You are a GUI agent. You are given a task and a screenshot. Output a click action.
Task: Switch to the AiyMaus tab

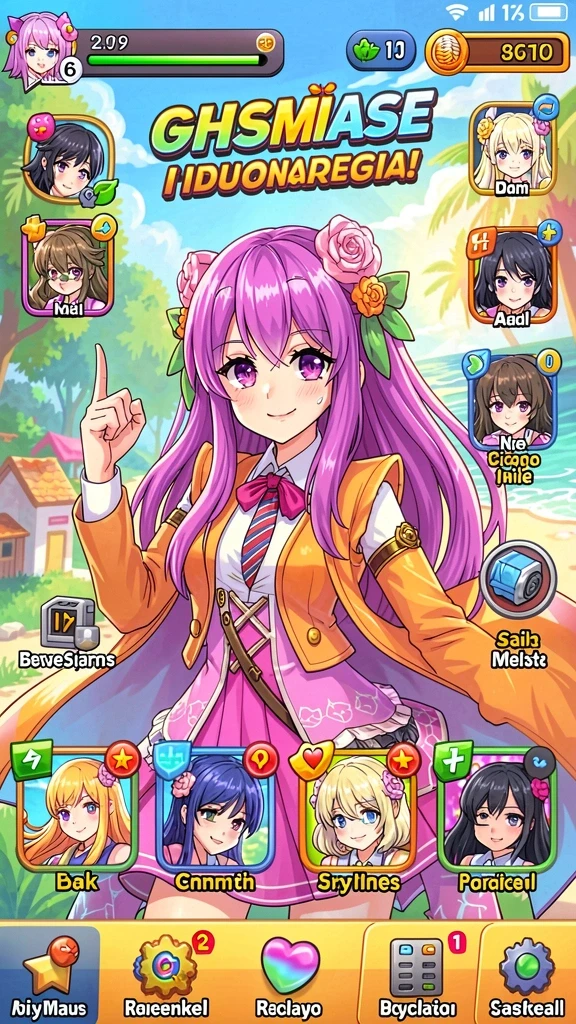point(50,973)
